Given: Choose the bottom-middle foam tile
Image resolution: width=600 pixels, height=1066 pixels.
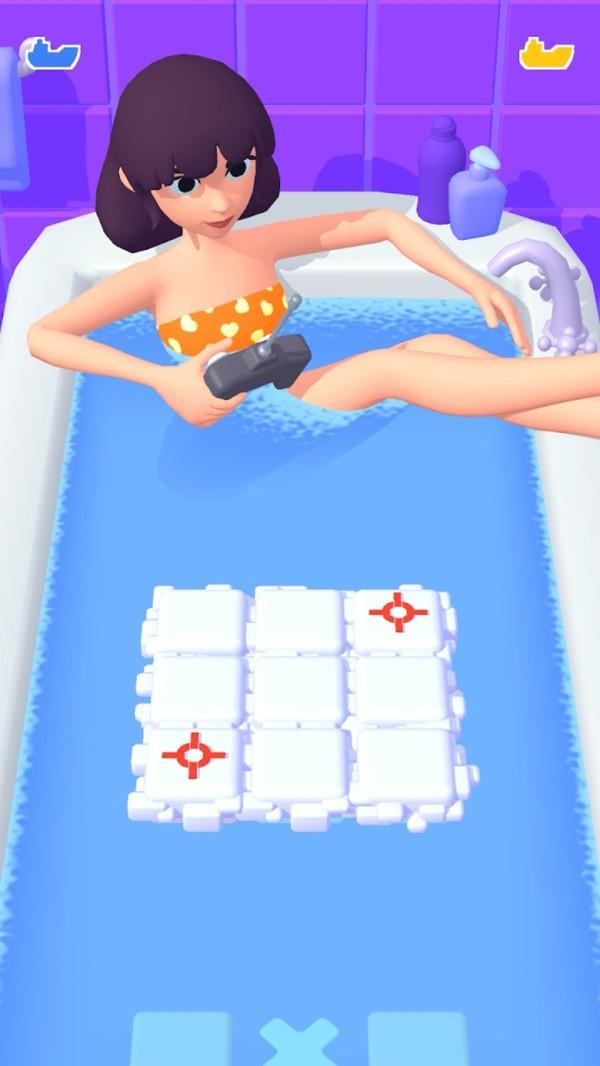Looking at the screenshot, I should pos(298,764).
